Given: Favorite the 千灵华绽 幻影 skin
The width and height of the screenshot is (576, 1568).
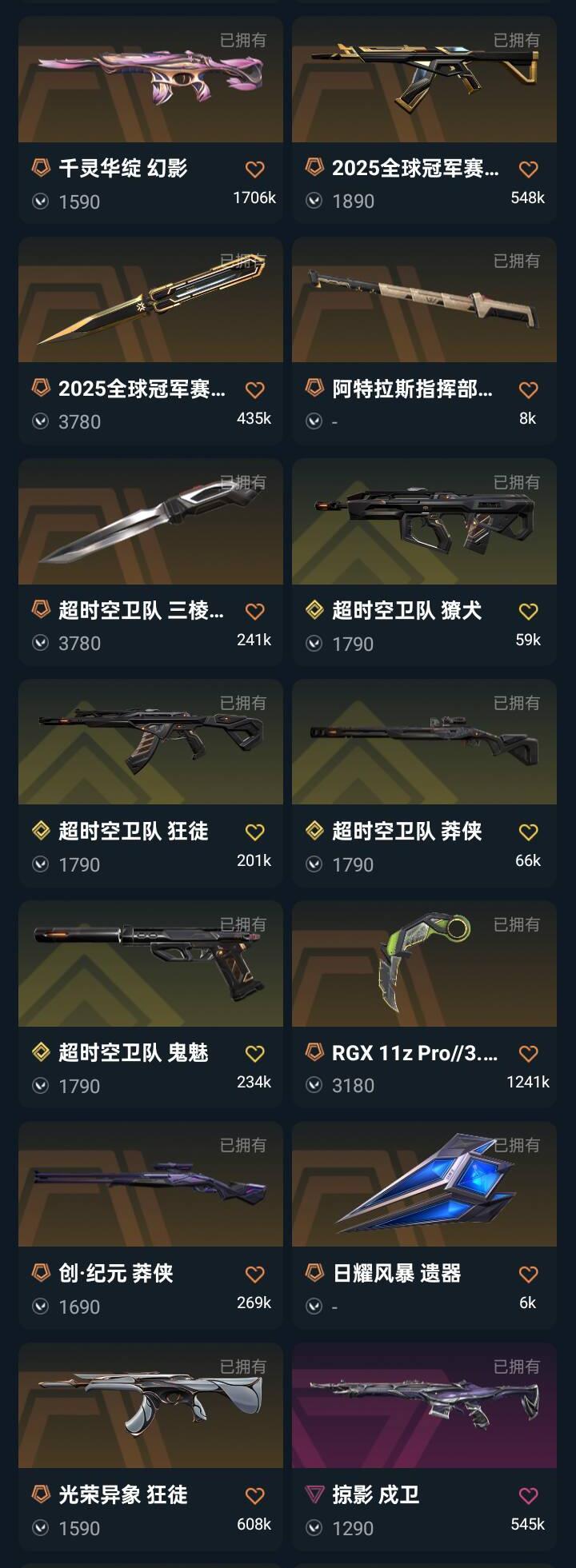Looking at the screenshot, I should tap(254, 170).
